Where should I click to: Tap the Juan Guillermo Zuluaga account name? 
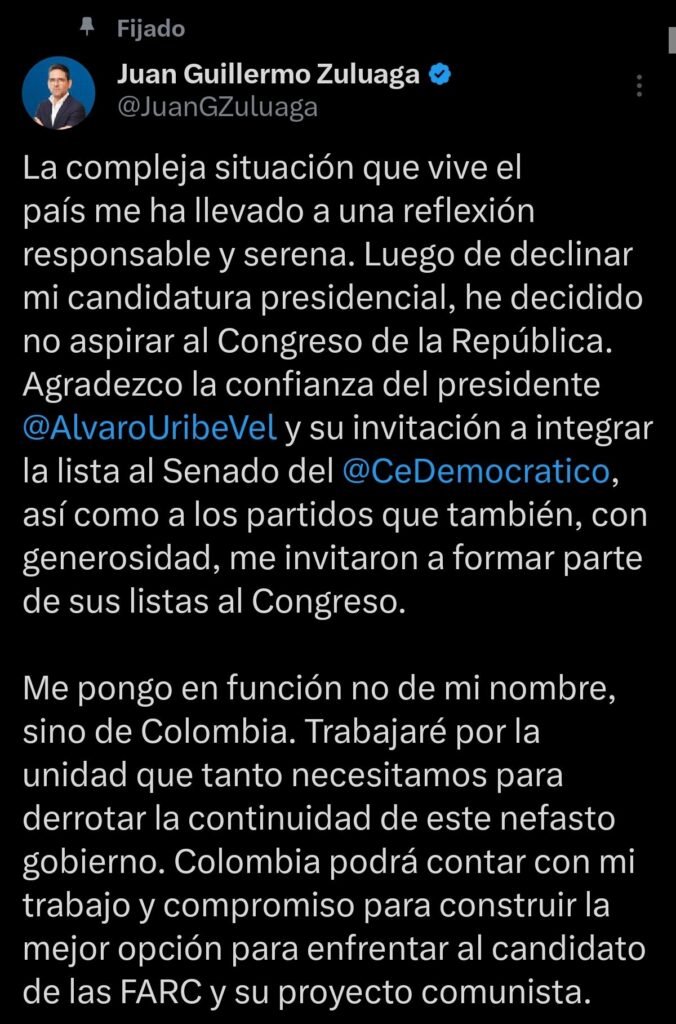coord(268,75)
